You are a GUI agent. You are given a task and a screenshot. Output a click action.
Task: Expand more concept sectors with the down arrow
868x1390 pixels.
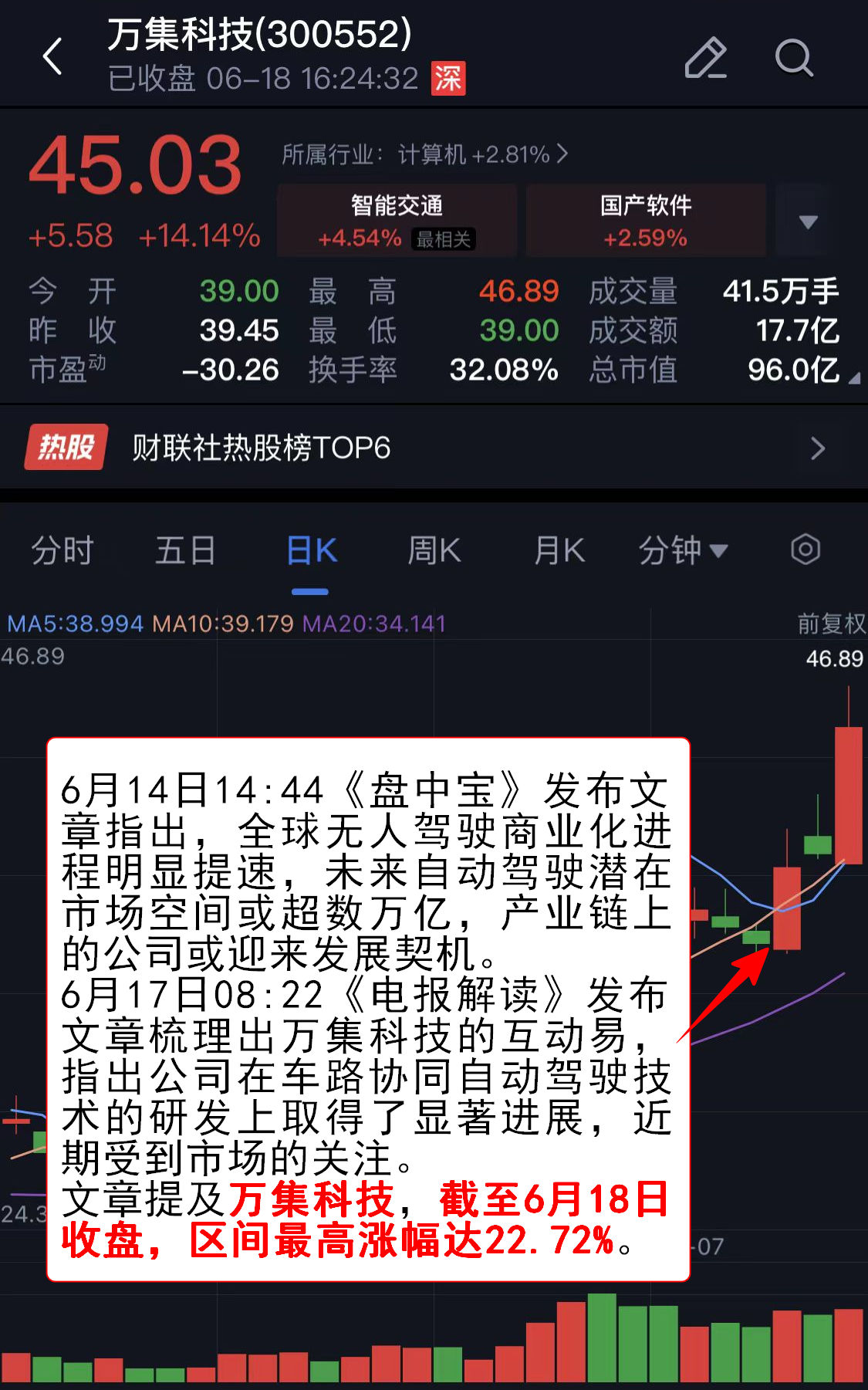tap(808, 222)
